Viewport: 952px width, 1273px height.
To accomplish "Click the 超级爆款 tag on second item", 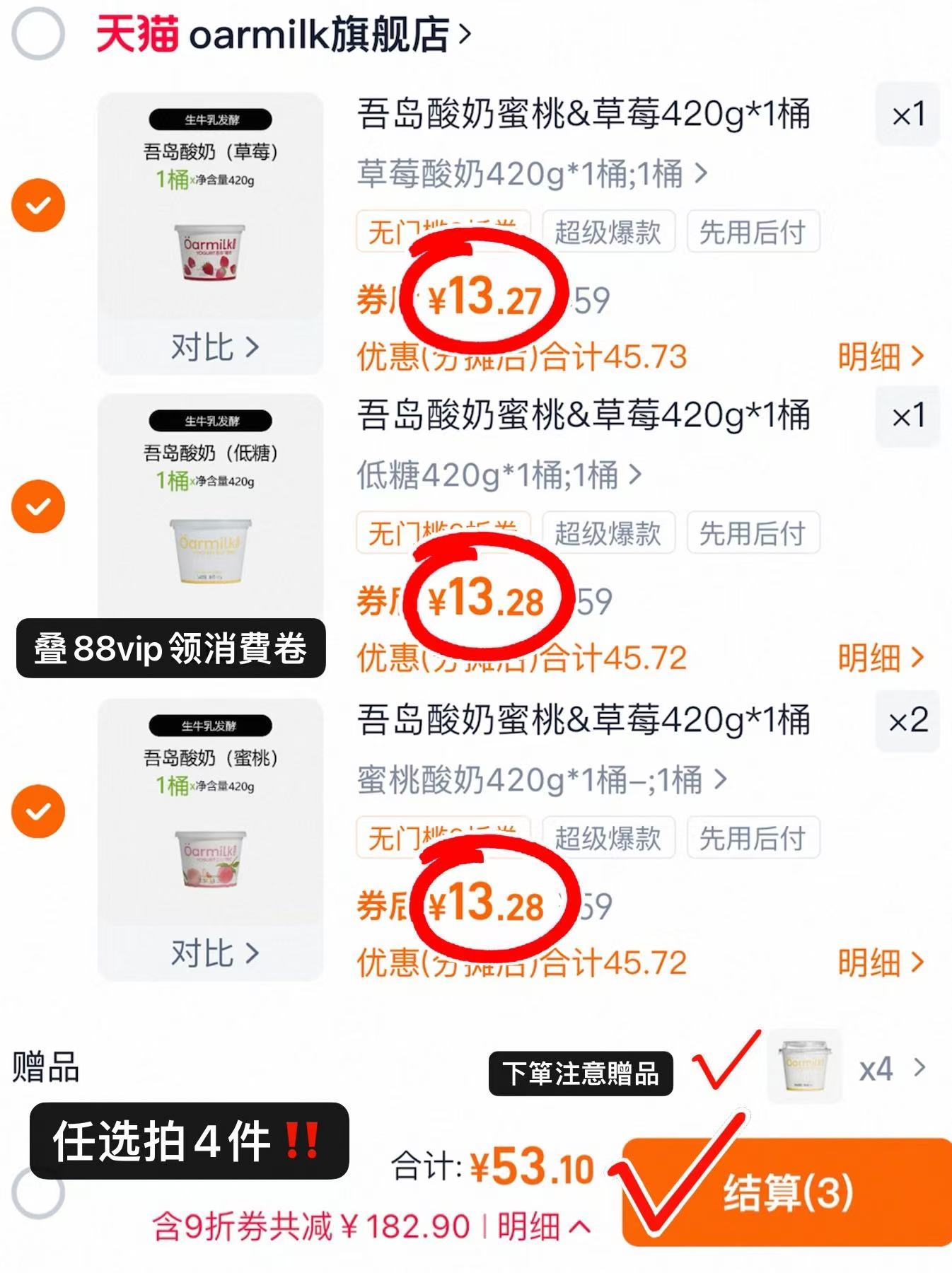I will (x=611, y=535).
